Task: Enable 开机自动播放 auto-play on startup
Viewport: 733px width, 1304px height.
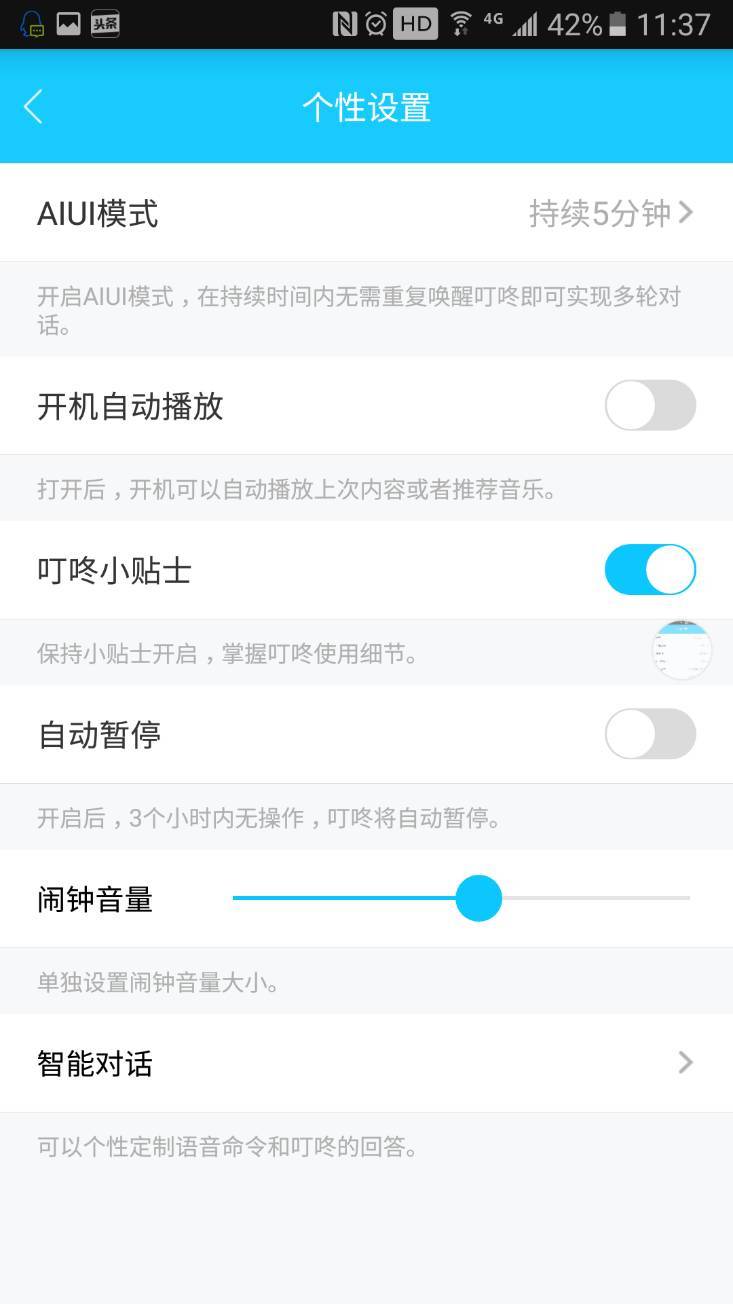Action: [650, 405]
